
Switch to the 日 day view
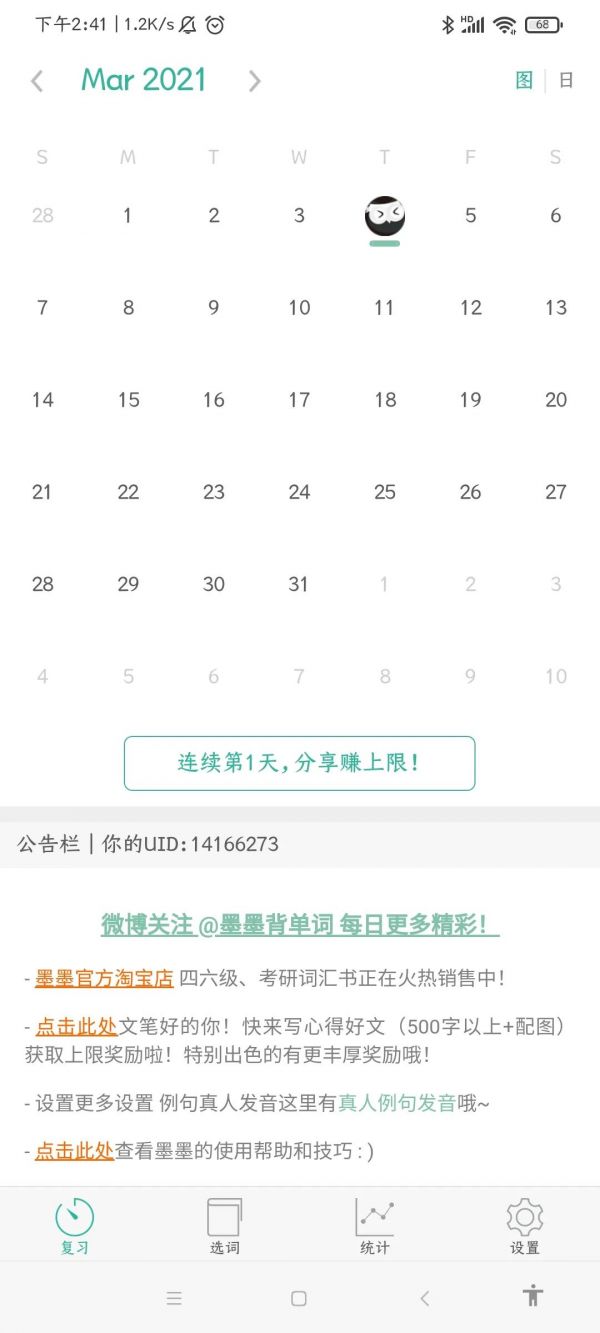coord(566,81)
